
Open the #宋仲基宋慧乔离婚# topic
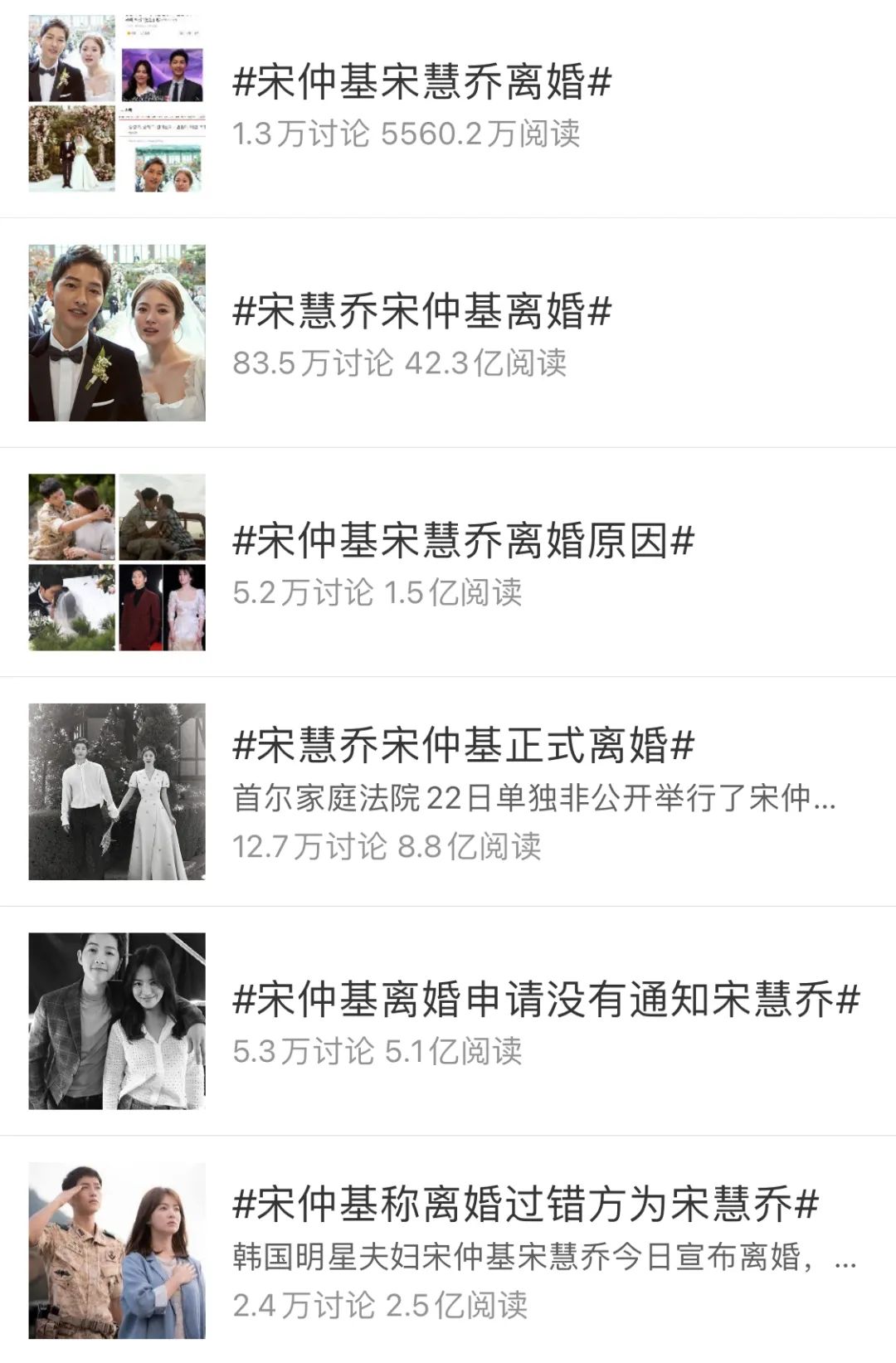point(421,82)
